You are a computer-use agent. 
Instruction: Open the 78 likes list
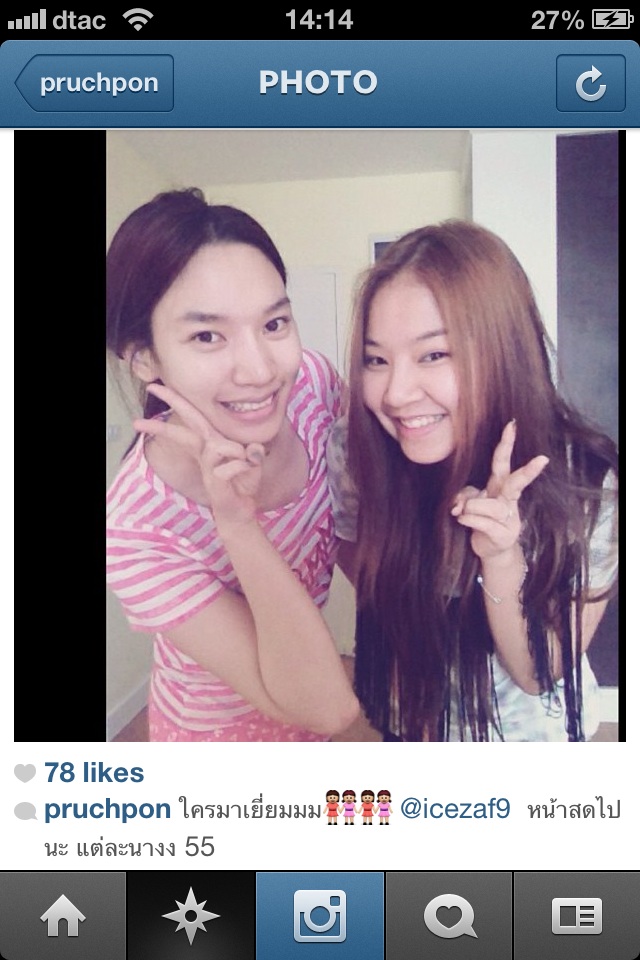pyautogui.click(x=94, y=773)
